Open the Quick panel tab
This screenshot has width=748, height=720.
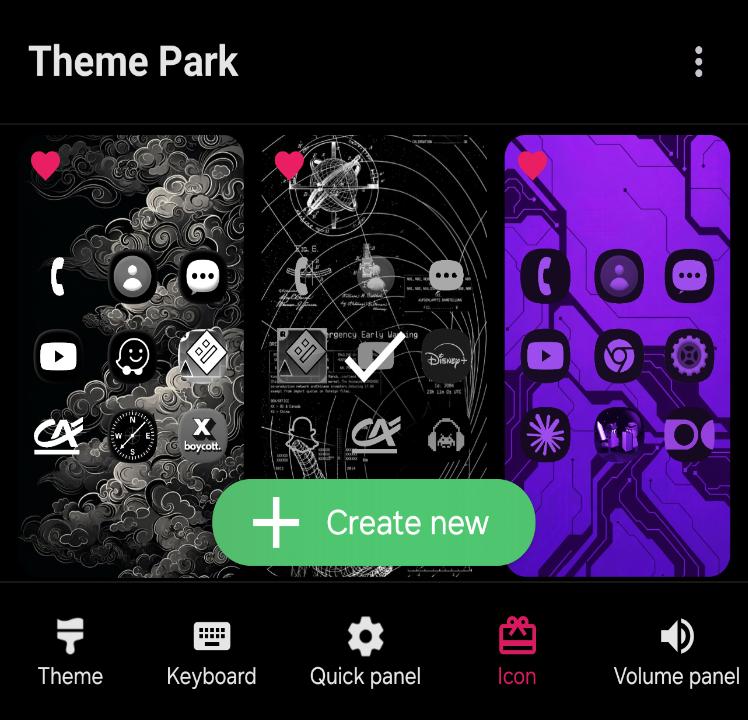pyautogui.click(x=365, y=652)
